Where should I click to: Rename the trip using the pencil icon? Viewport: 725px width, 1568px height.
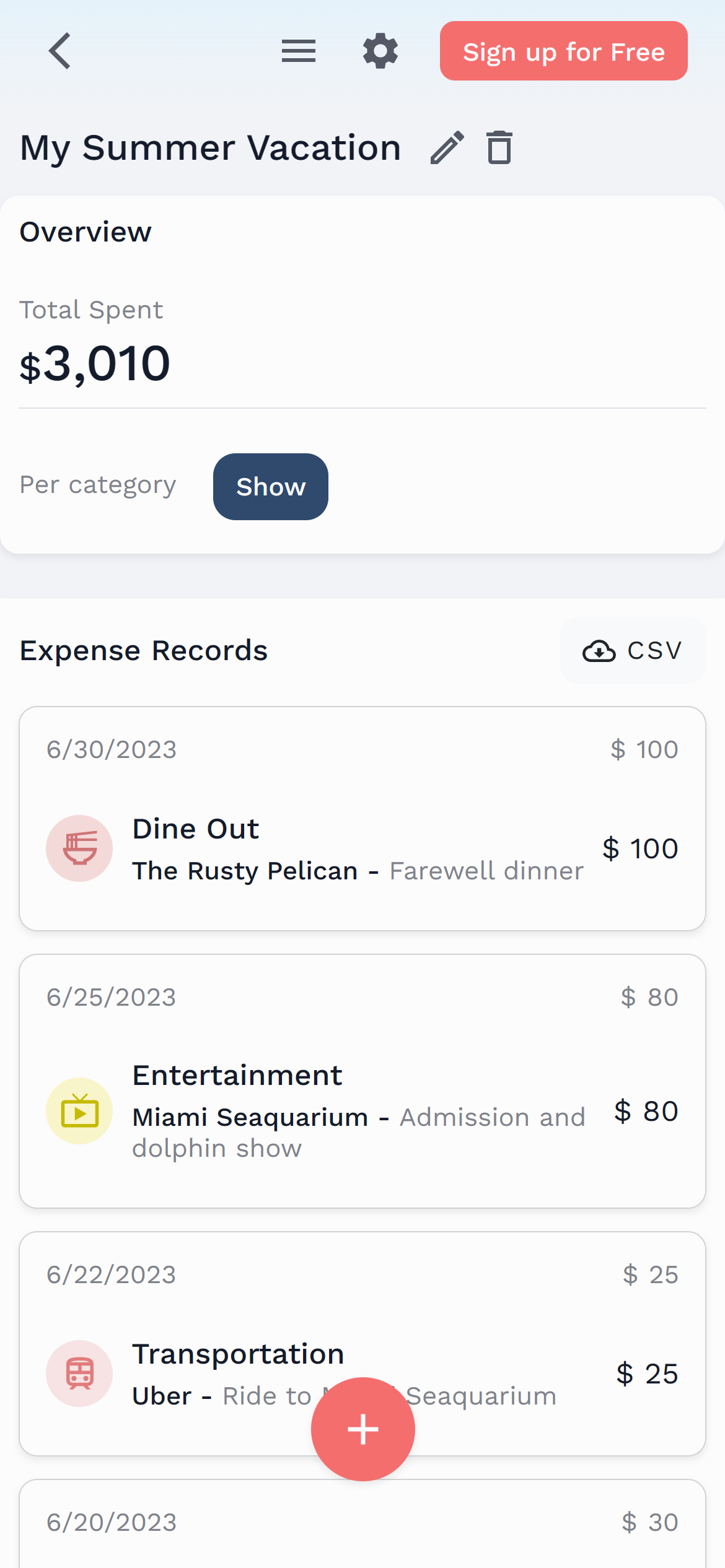446,147
